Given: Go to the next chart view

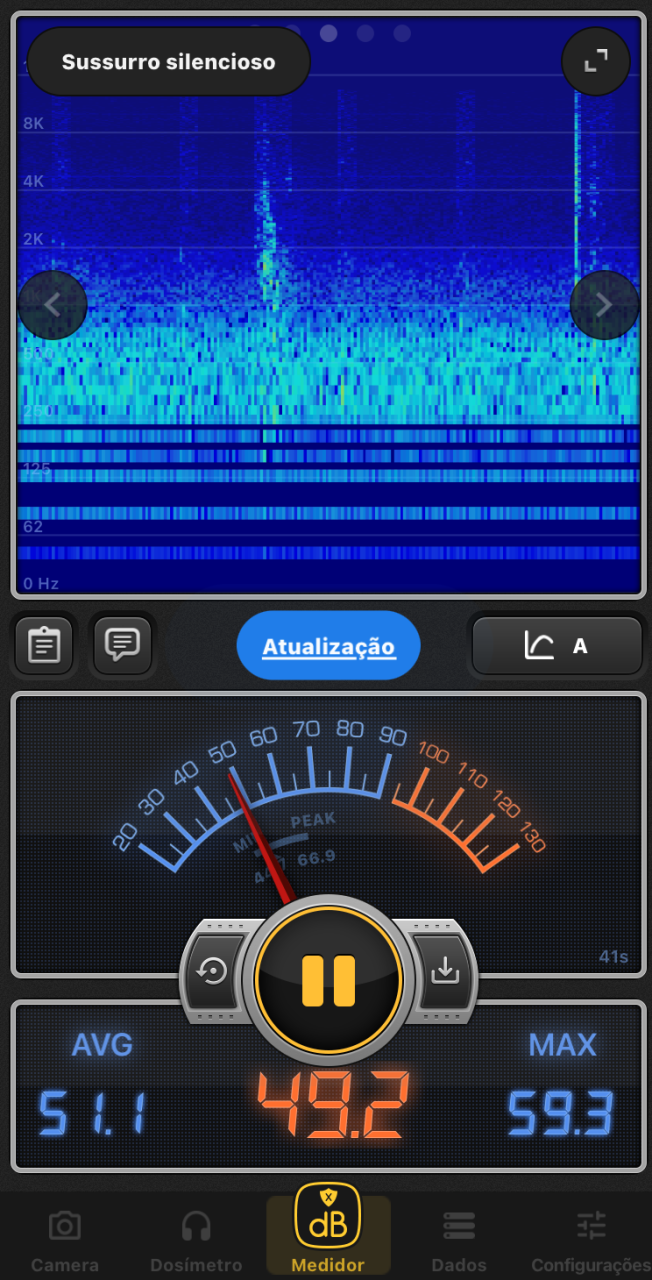Looking at the screenshot, I should 604,305.
